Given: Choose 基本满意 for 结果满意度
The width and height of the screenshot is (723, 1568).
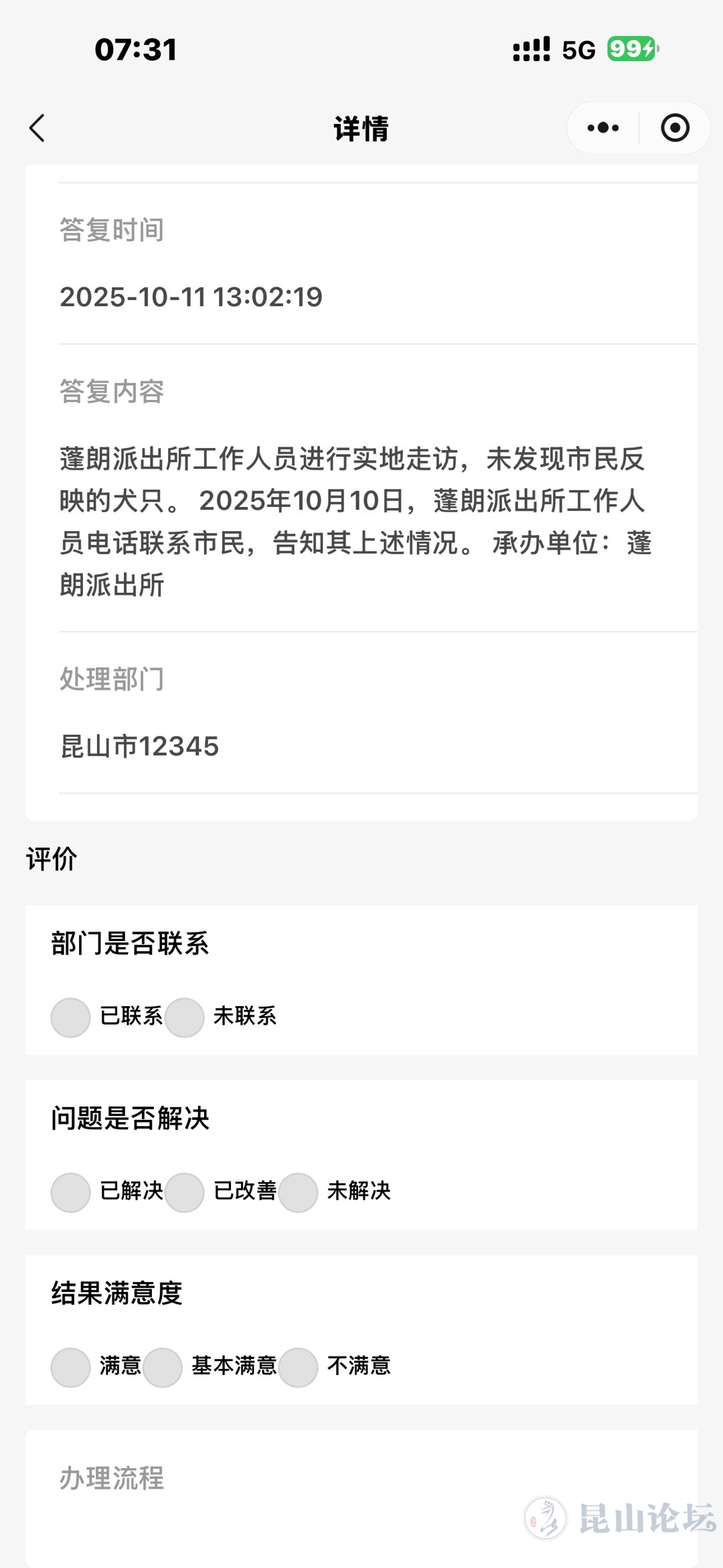Looking at the screenshot, I should tap(163, 1367).
